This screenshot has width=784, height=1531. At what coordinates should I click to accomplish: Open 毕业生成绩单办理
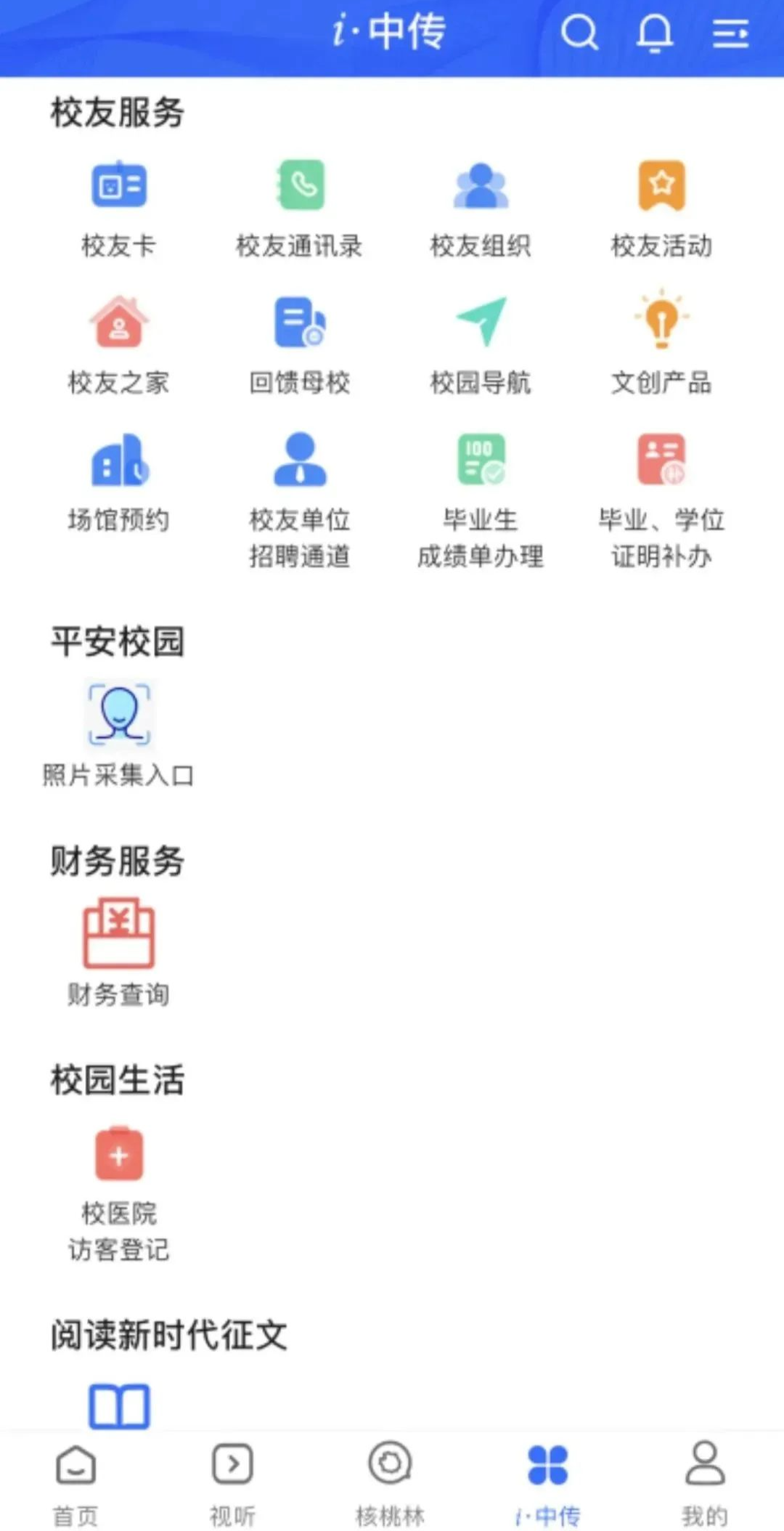coord(481,501)
